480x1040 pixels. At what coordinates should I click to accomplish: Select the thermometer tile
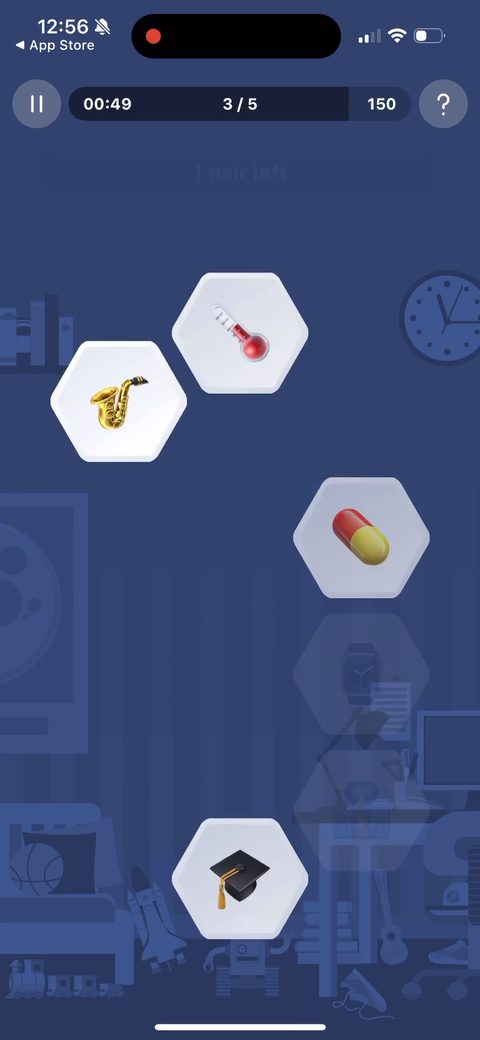[x=240, y=333]
